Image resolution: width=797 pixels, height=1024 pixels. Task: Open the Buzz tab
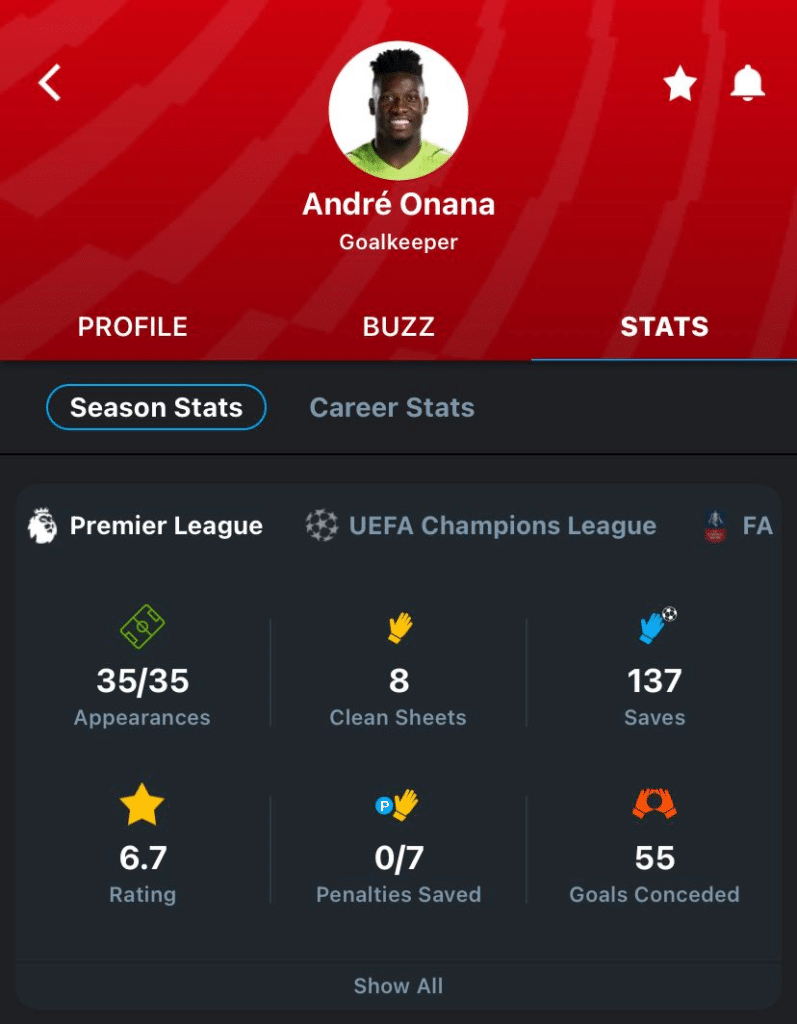(x=398, y=326)
